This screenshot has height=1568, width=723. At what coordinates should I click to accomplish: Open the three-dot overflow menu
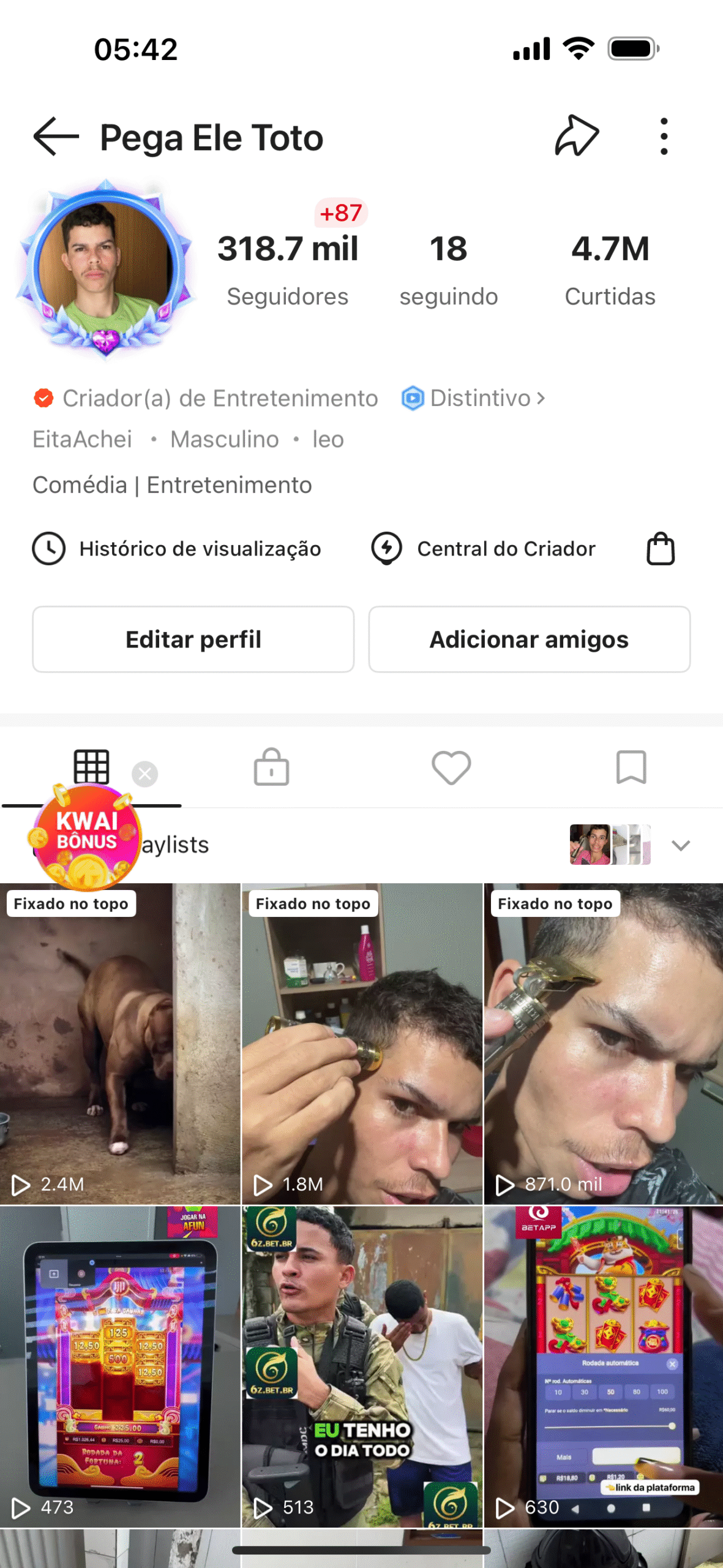[x=664, y=136]
